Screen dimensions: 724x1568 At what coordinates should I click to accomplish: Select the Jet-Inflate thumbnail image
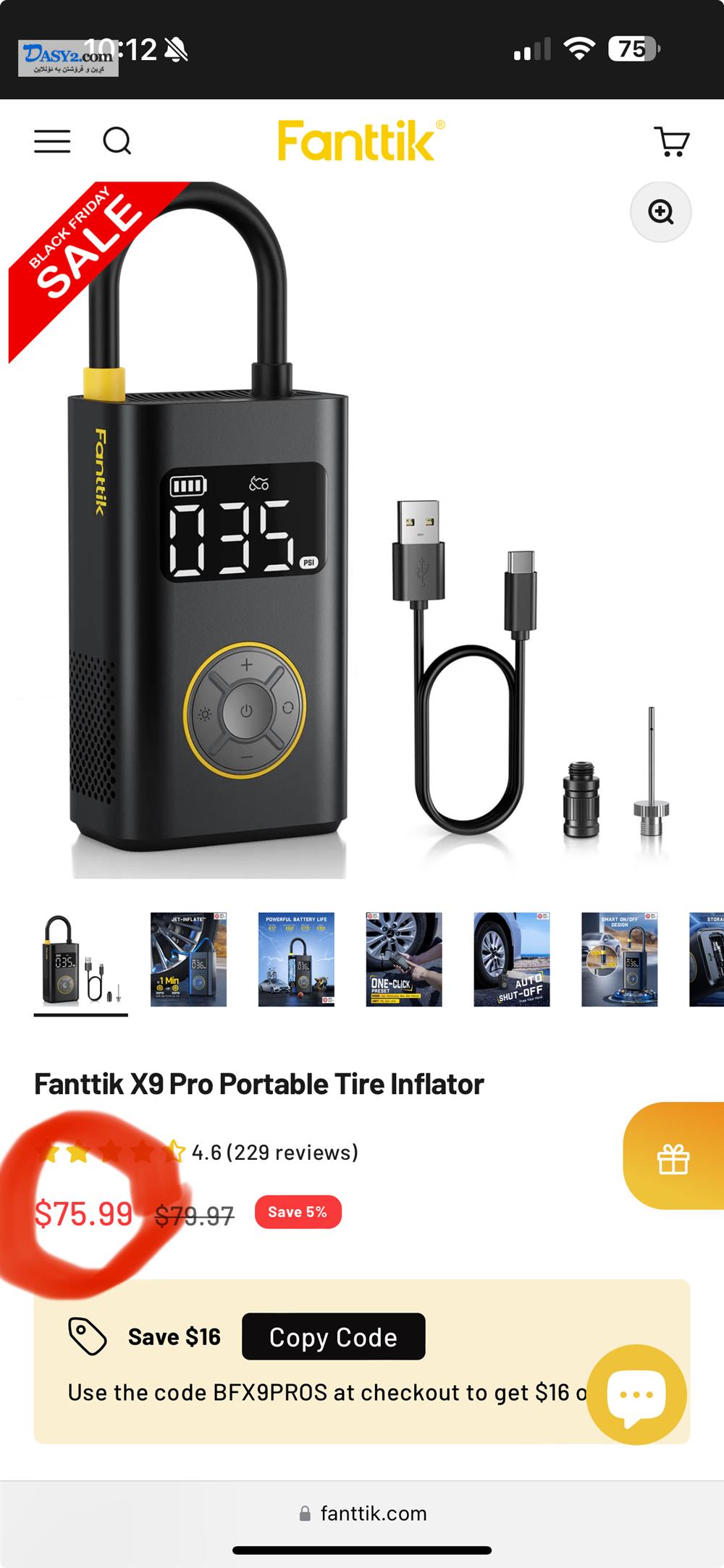pyautogui.click(x=188, y=959)
